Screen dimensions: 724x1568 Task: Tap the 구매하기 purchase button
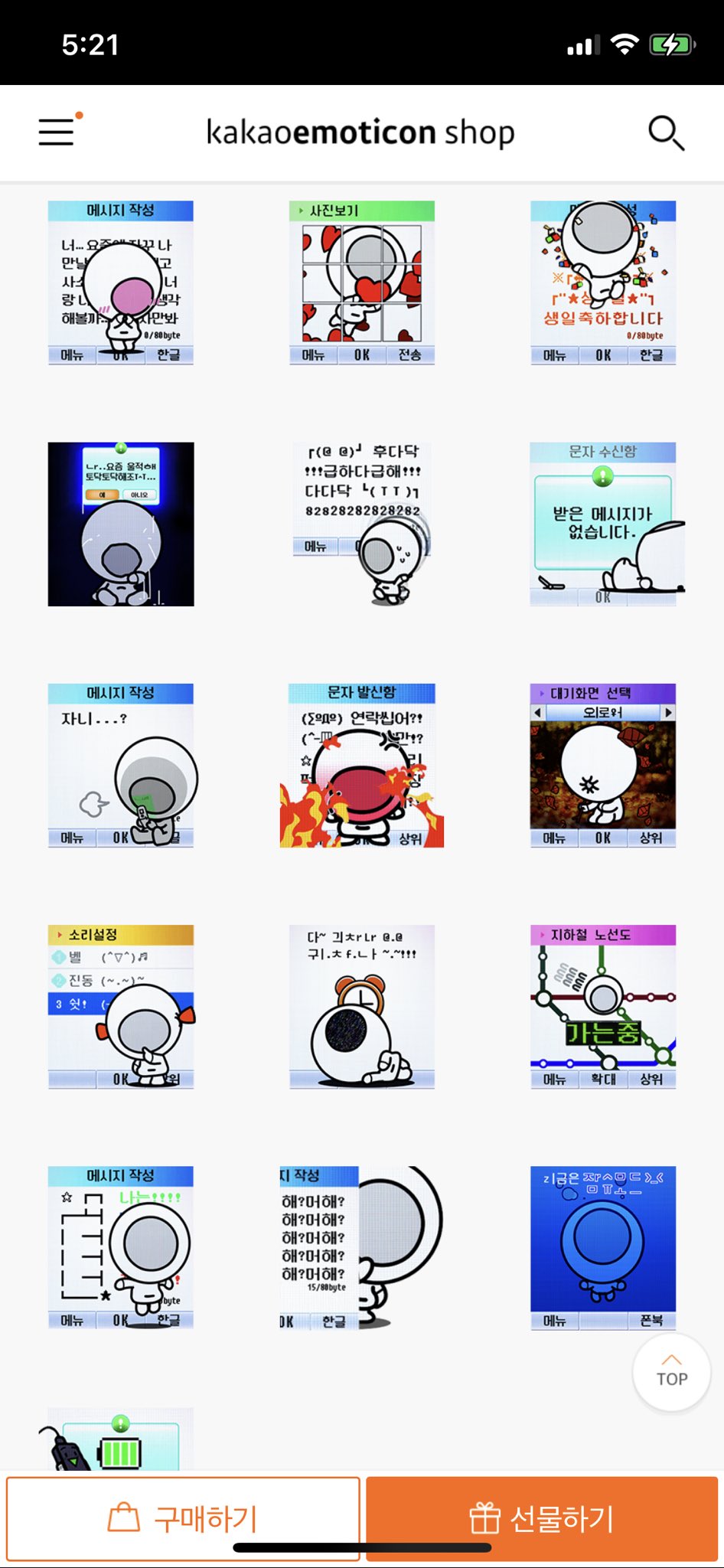(183, 1518)
